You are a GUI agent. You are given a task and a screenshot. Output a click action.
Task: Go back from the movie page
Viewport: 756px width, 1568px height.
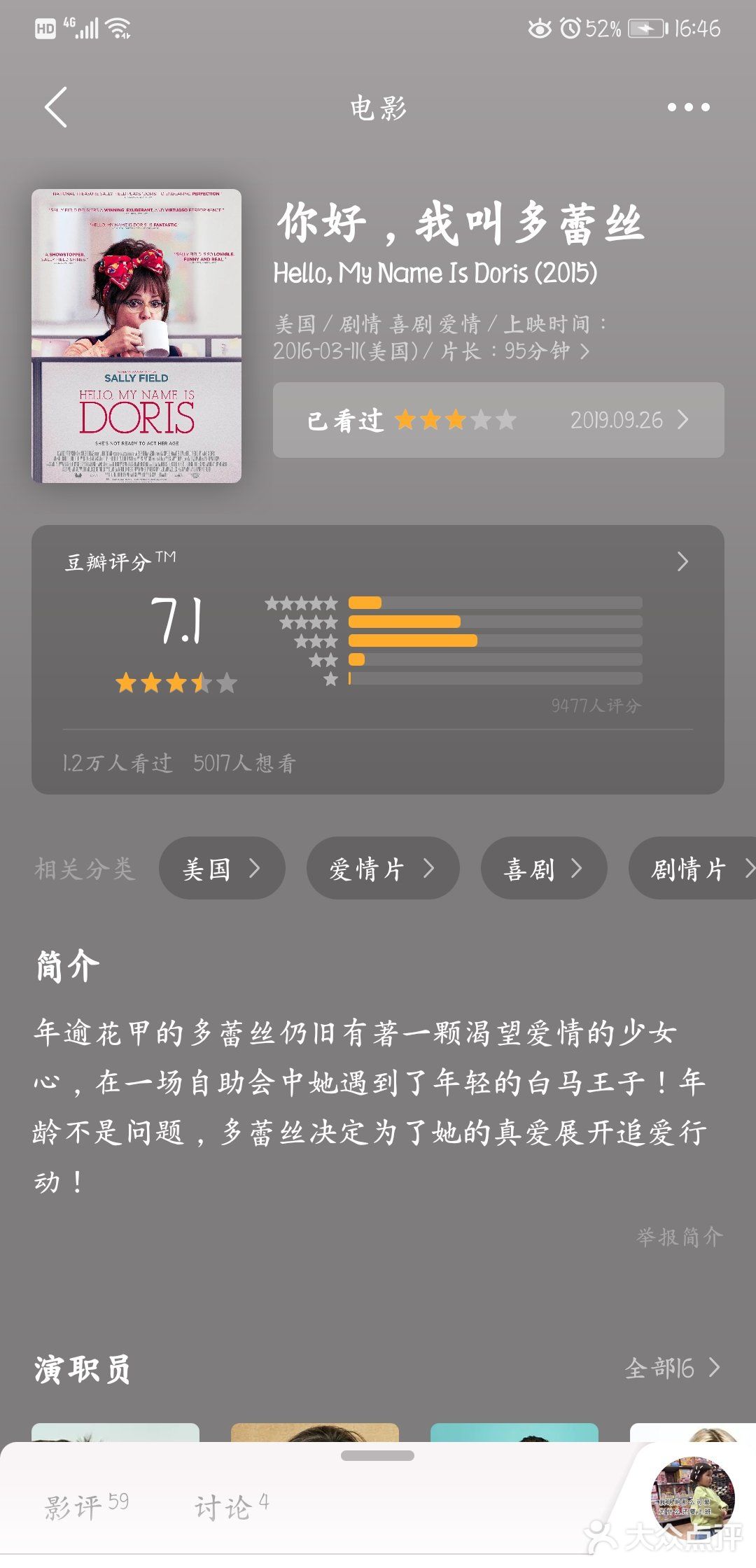coord(56,107)
